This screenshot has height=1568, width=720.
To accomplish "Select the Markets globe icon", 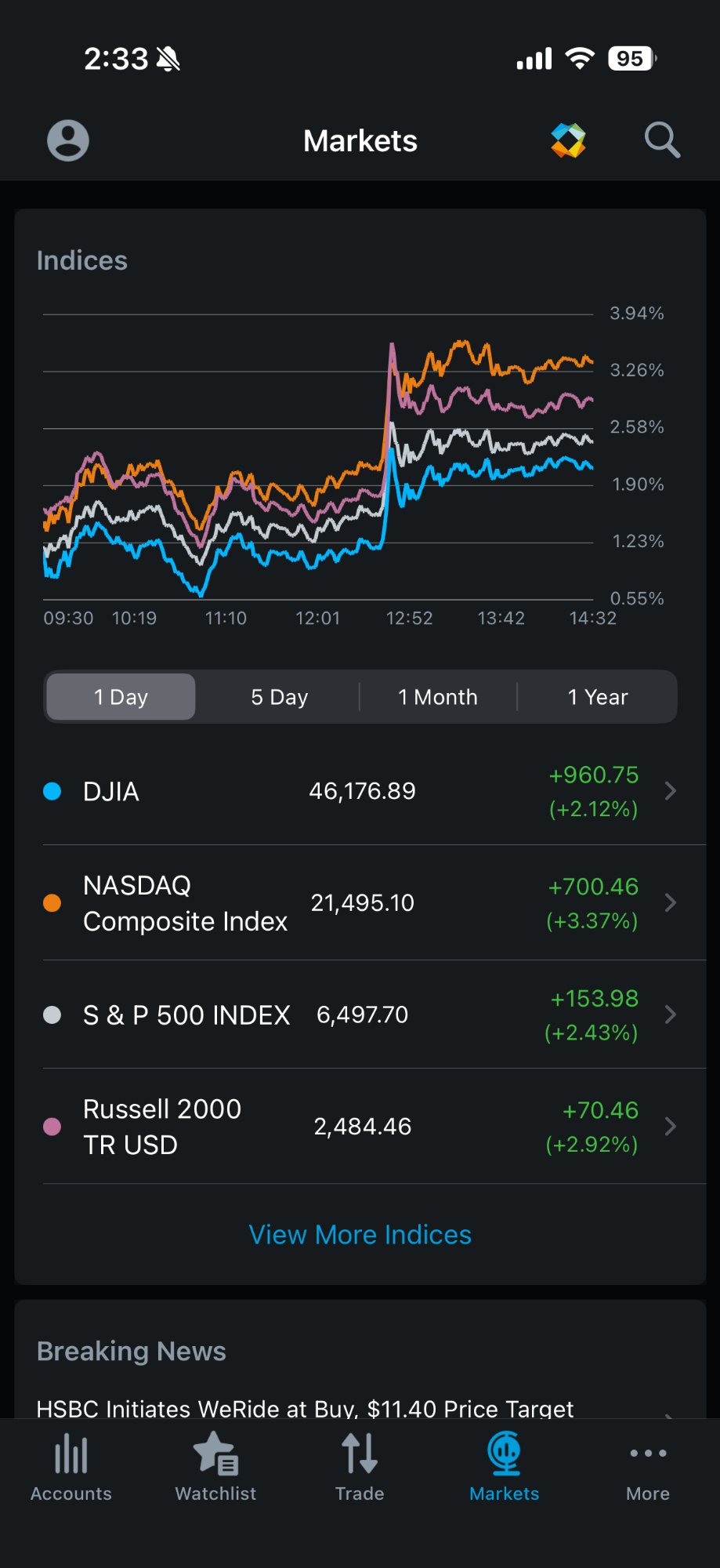I will [504, 1457].
